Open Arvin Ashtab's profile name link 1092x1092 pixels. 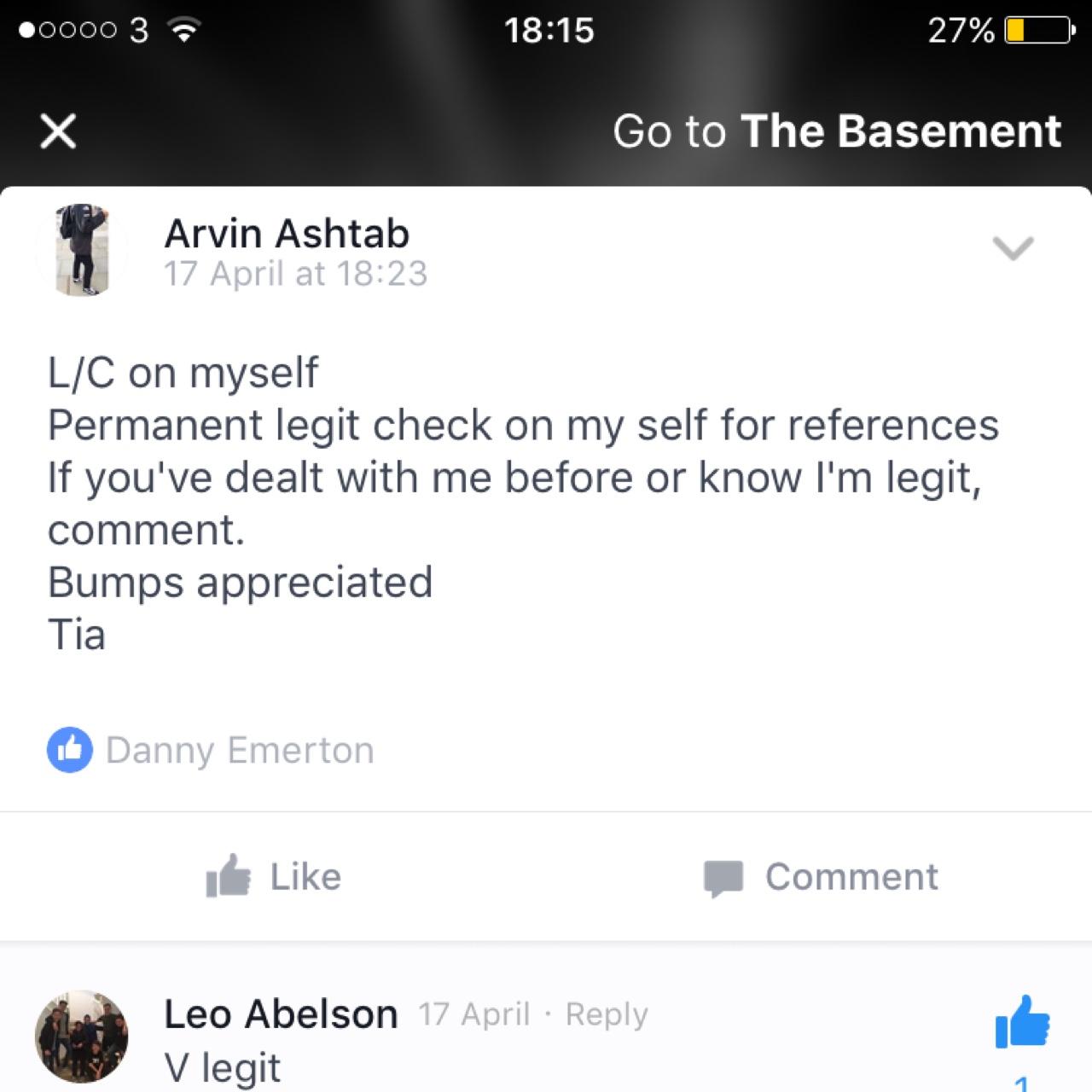[x=287, y=234]
